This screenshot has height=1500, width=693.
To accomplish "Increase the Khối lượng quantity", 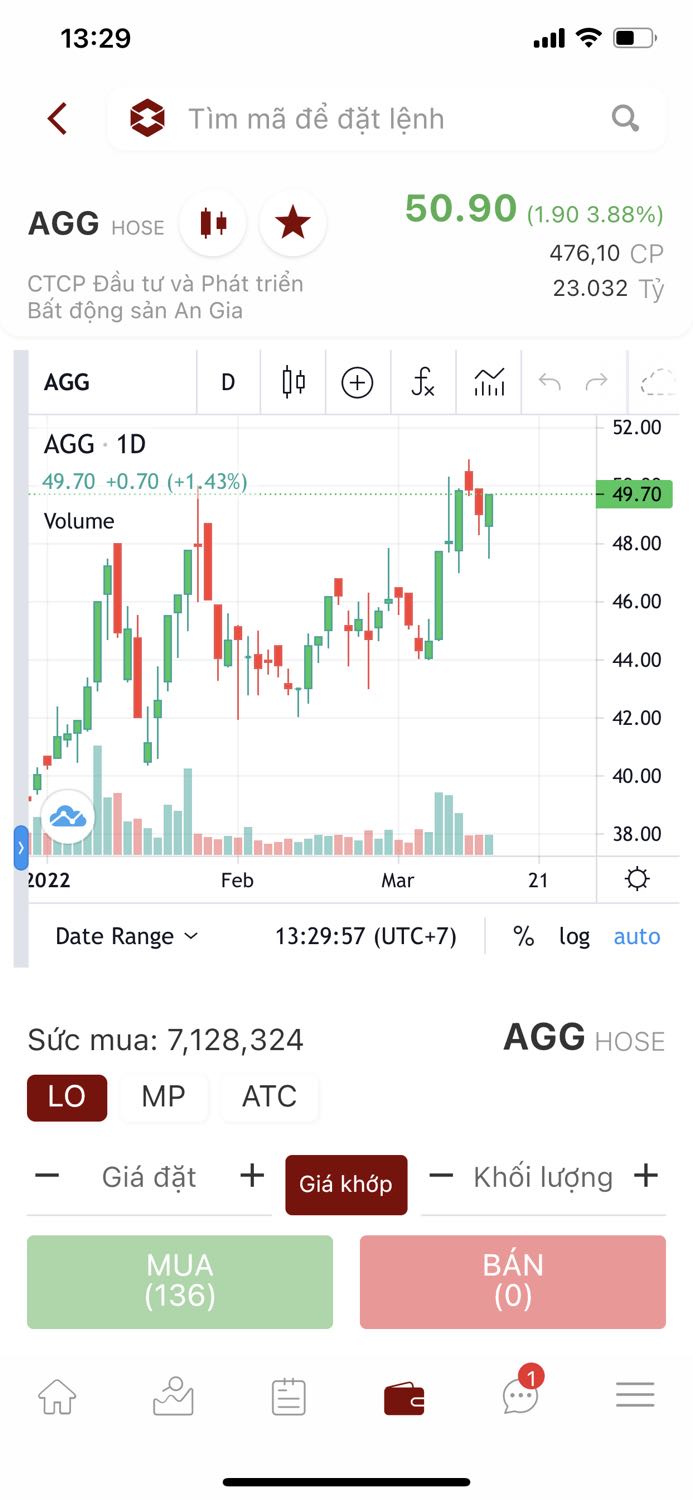I will point(646,1176).
